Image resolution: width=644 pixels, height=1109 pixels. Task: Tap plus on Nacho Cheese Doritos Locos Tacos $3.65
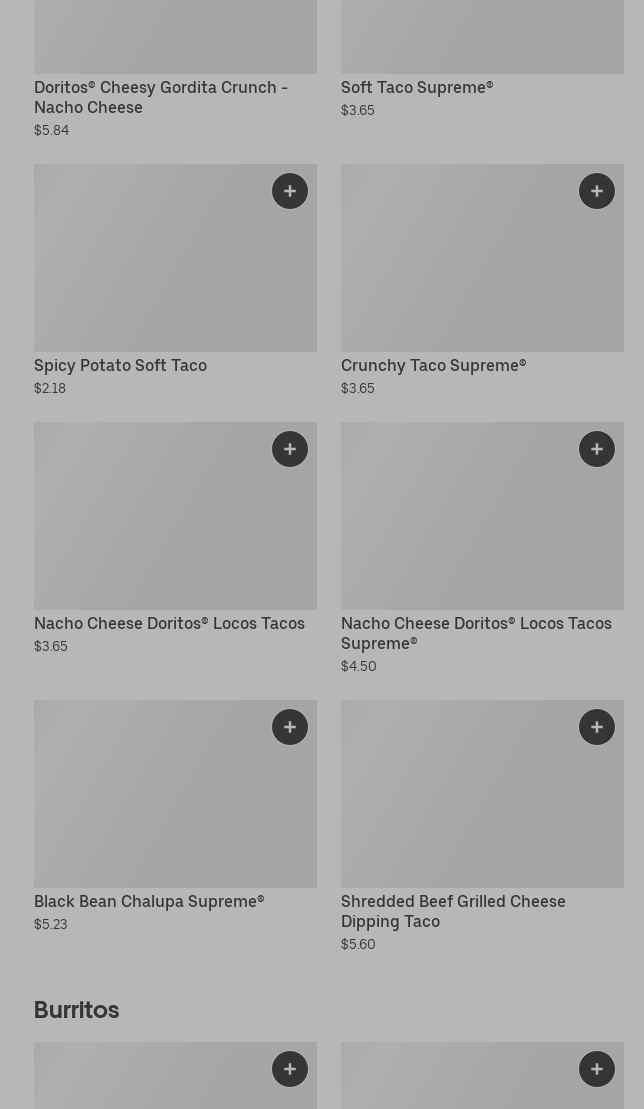(x=290, y=449)
